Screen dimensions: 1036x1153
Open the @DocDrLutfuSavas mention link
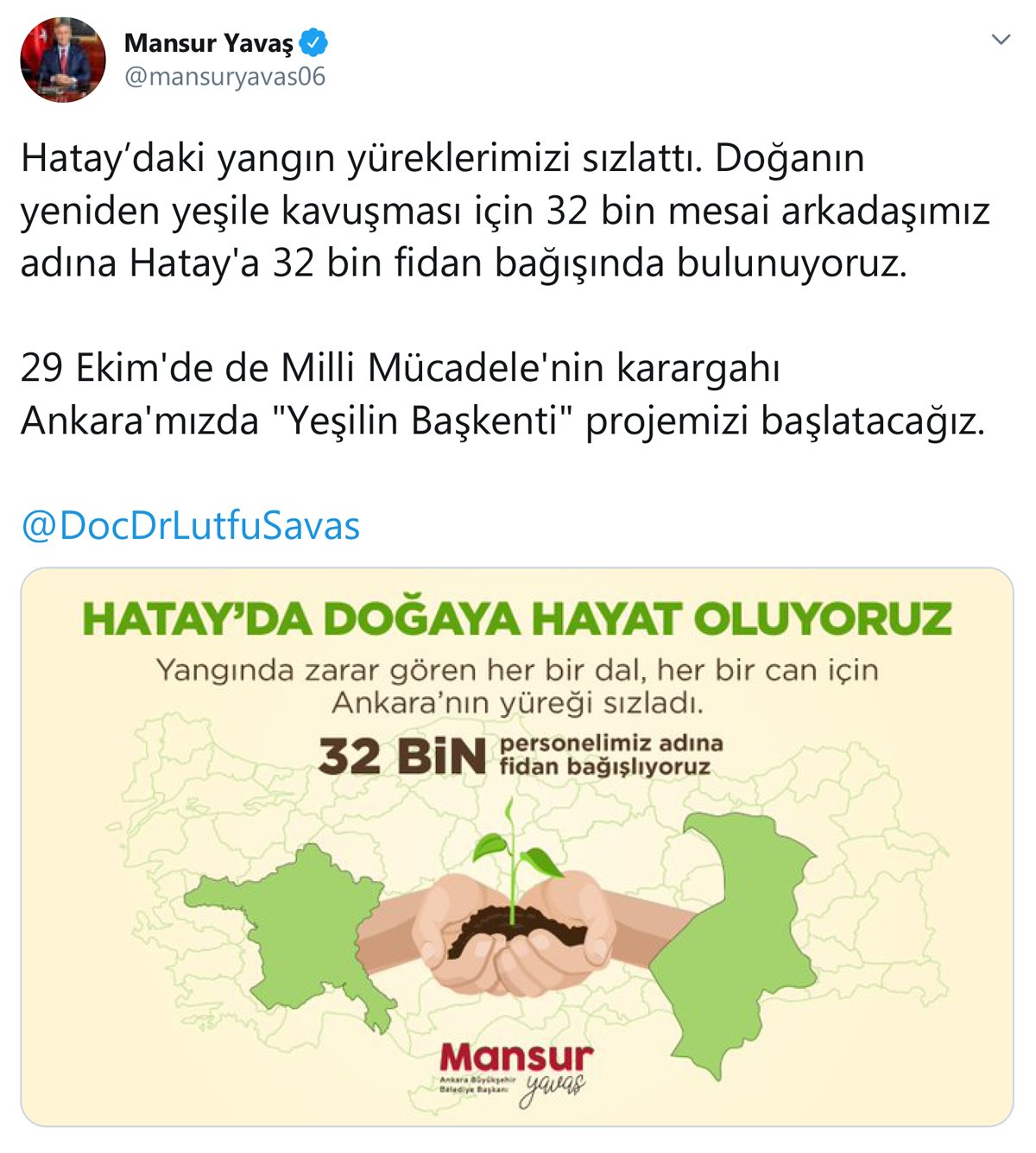[x=190, y=525]
